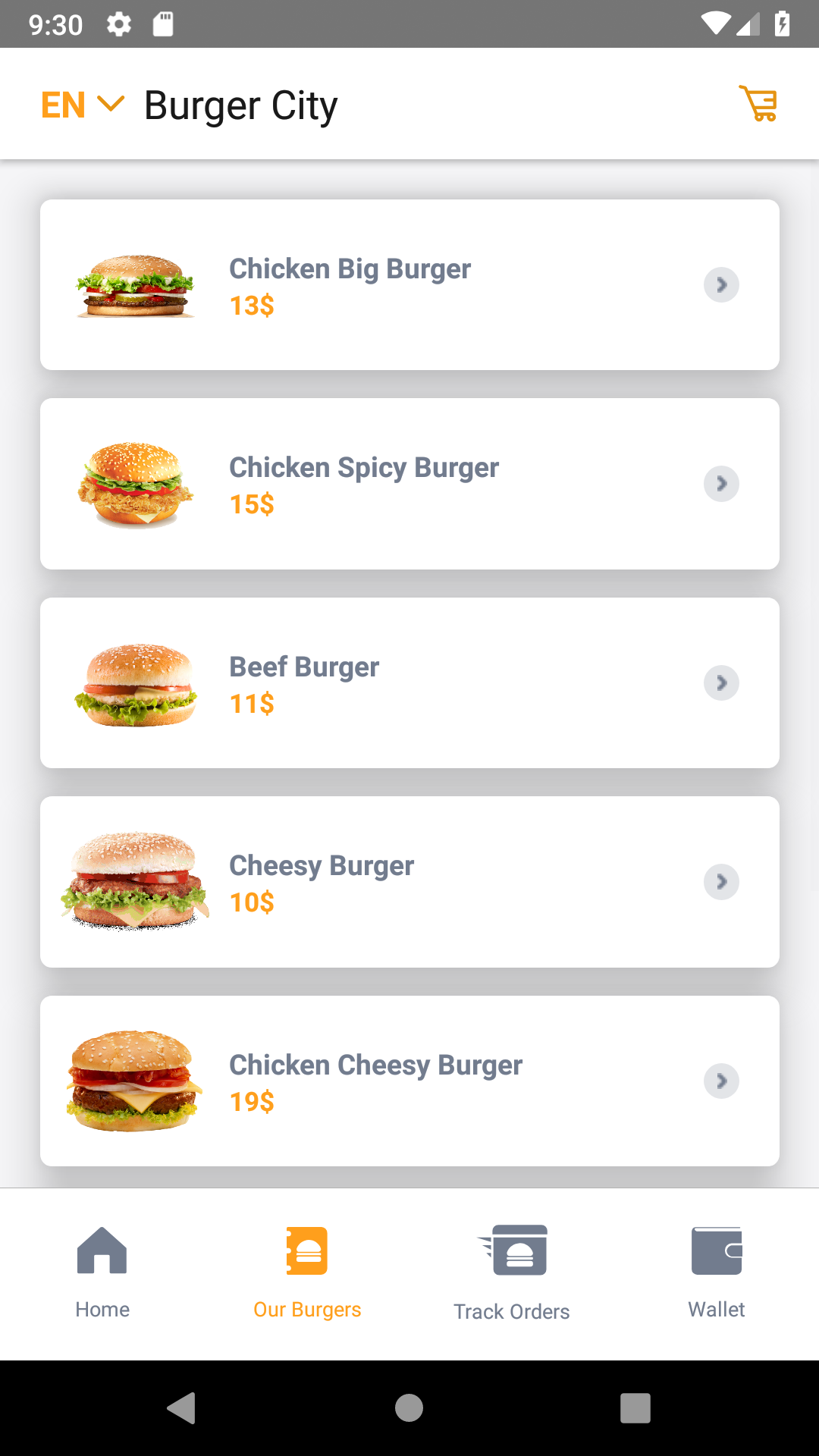This screenshot has height=1456, width=819.
Task: Tap the system recent apps button
Action: pos(635,1408)
